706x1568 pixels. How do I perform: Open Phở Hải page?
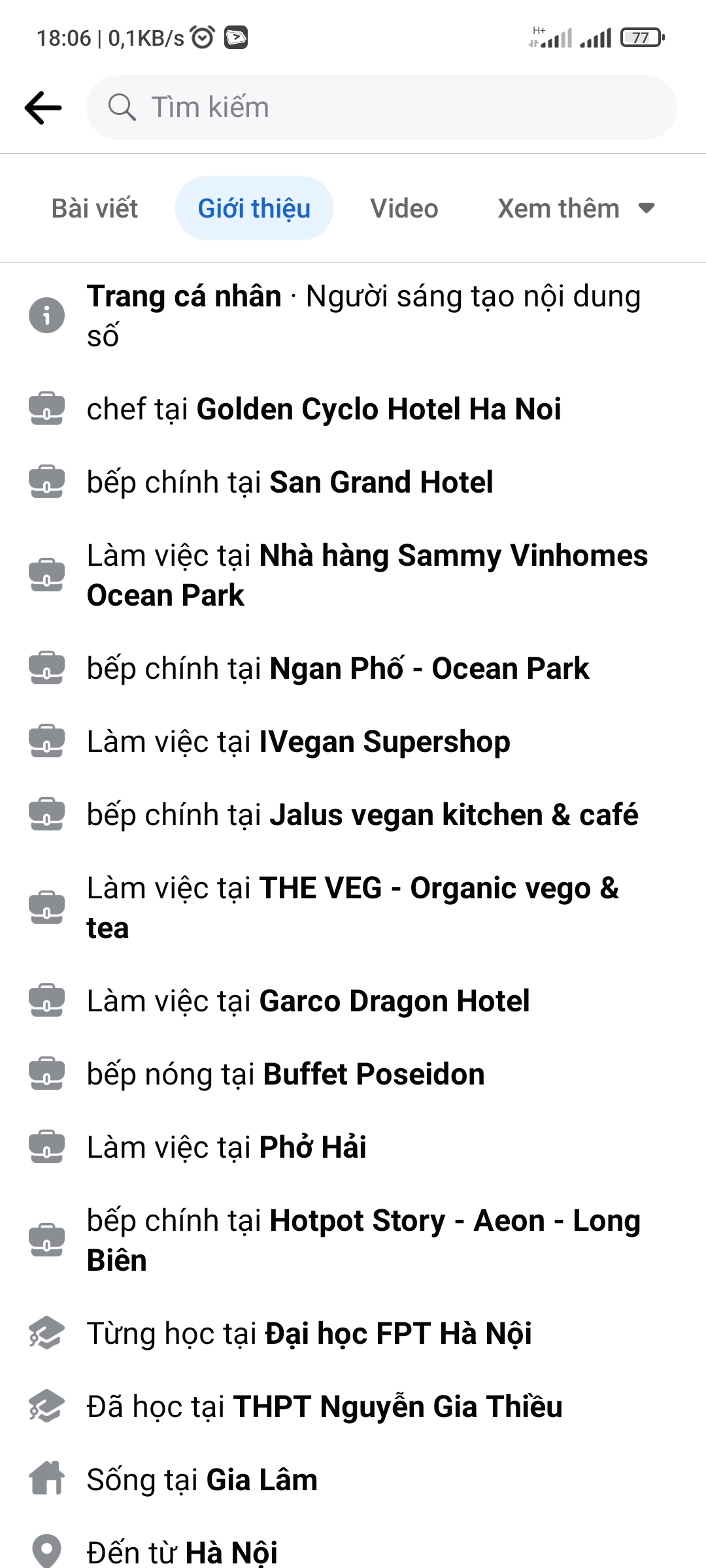312,1148
